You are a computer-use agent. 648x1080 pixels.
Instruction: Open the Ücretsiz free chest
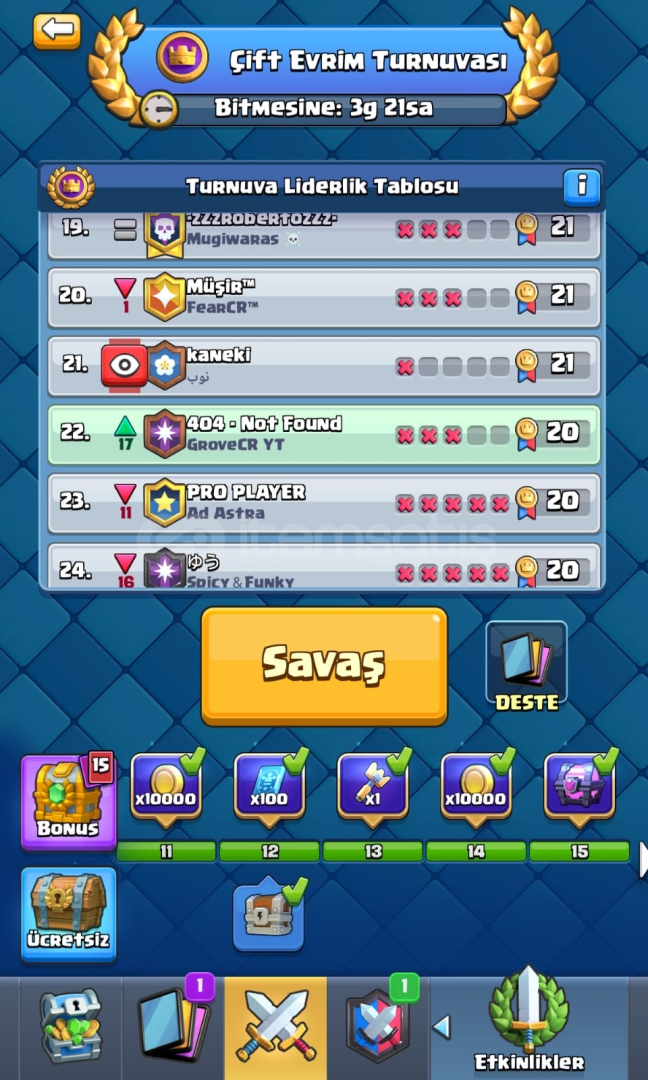coord(68,913)
